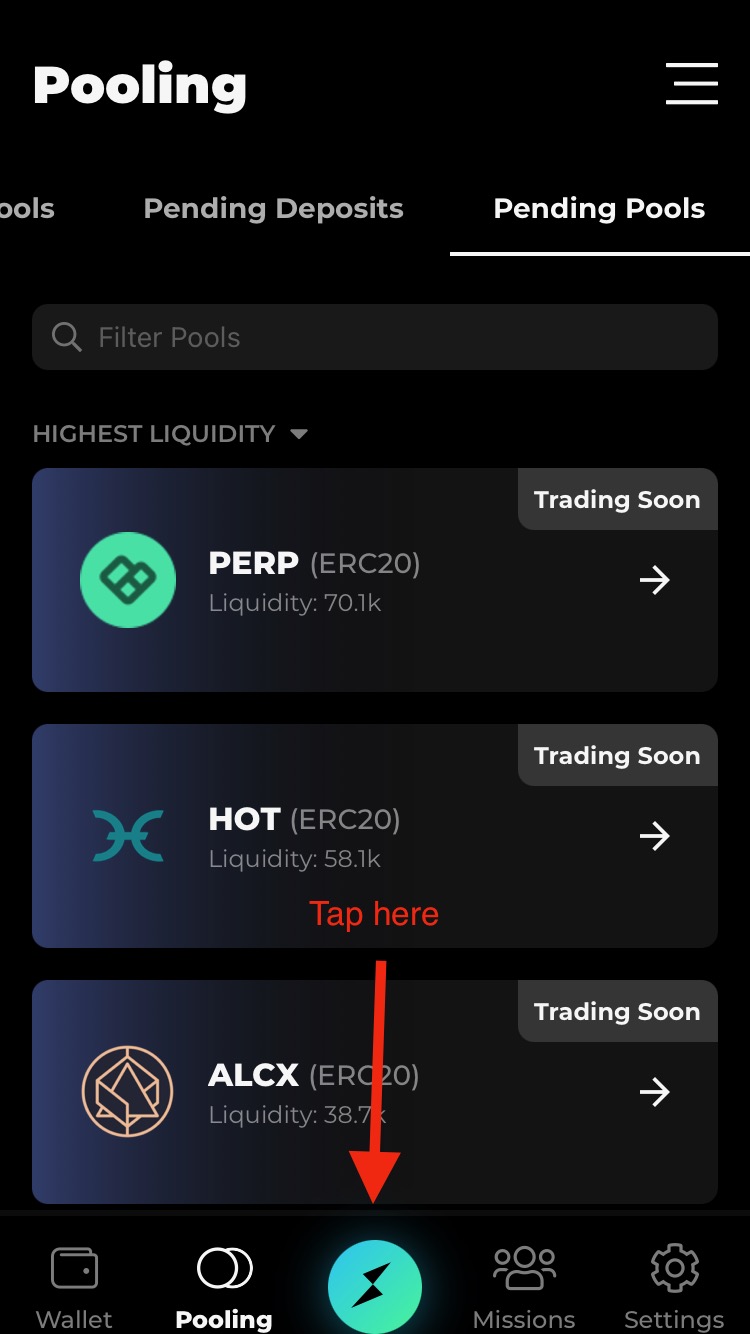Open the hamburger menu
This screenshot has height=1334, width=750.
click(x=692, y=83)
